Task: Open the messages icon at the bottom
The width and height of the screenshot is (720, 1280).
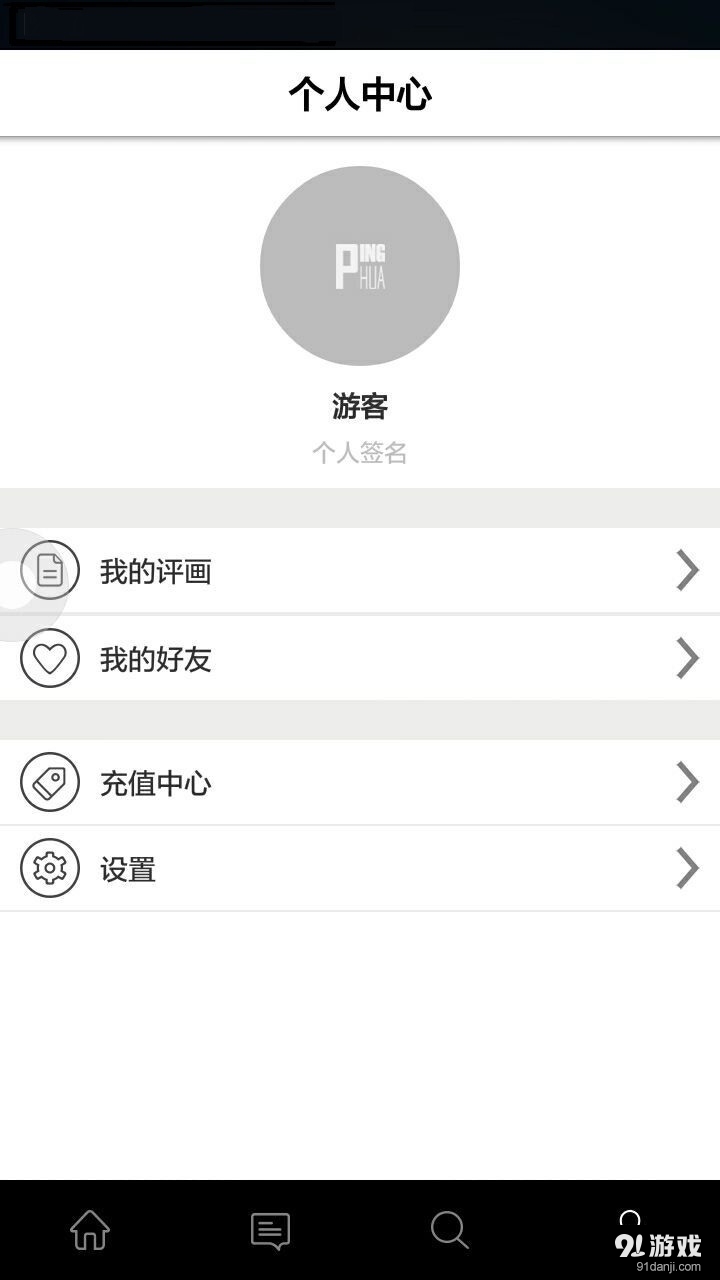Action: (270, 1232)
